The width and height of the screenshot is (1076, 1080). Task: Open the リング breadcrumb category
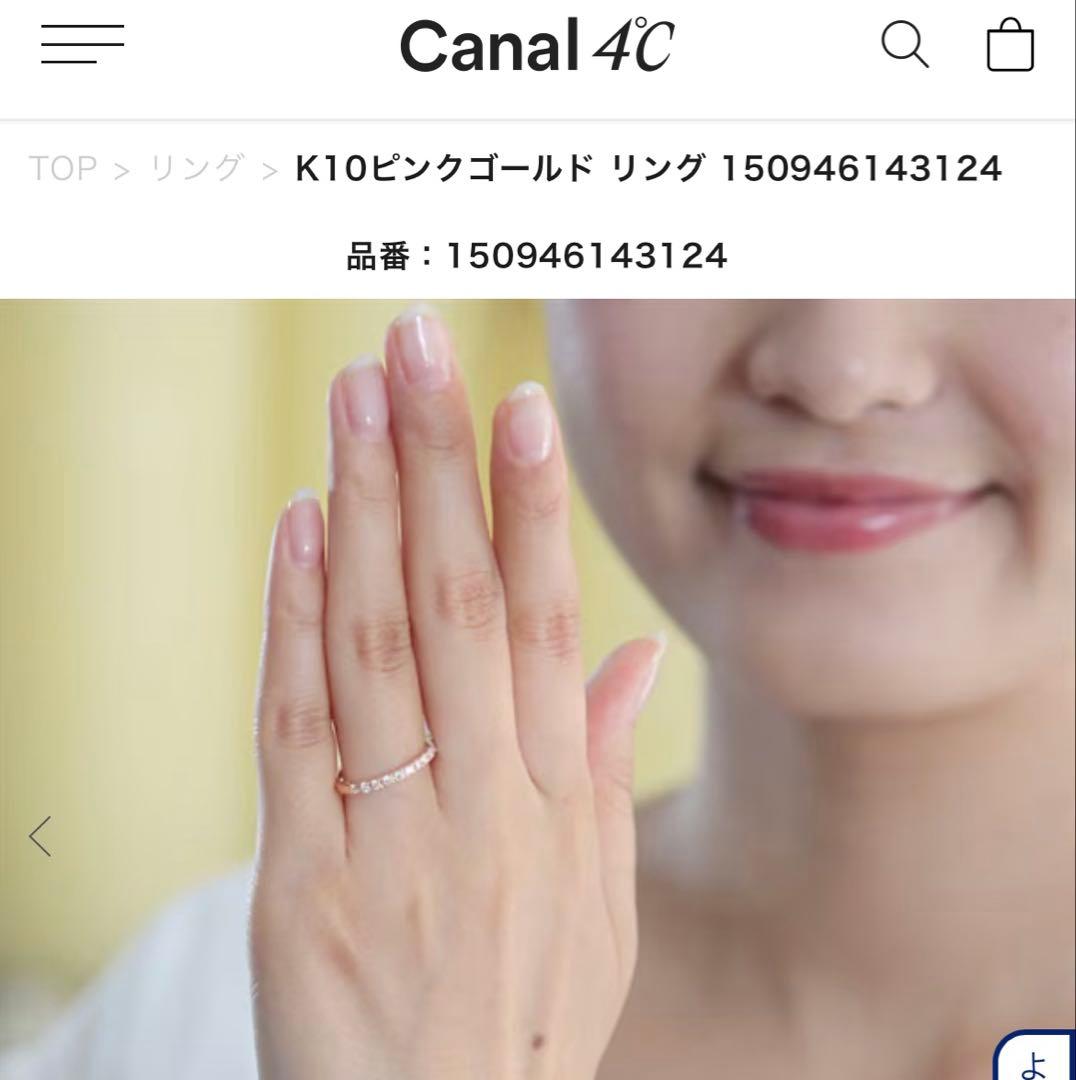(196, 167)
